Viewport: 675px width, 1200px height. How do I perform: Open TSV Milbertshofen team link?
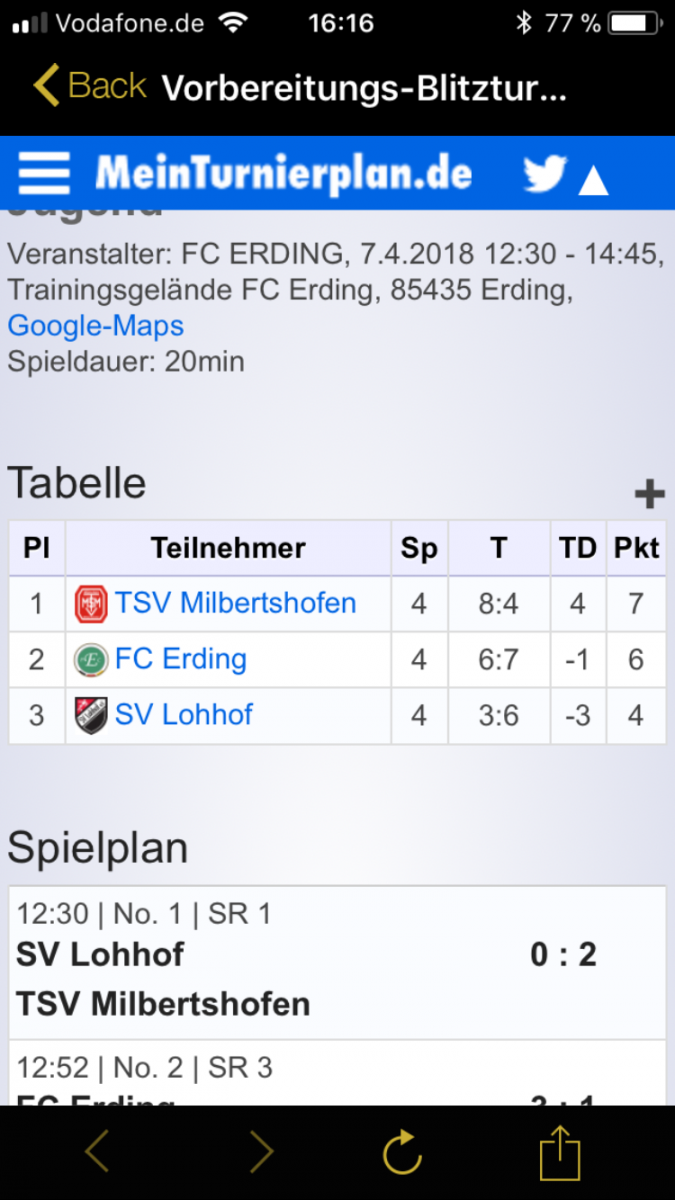click(235, 603)
